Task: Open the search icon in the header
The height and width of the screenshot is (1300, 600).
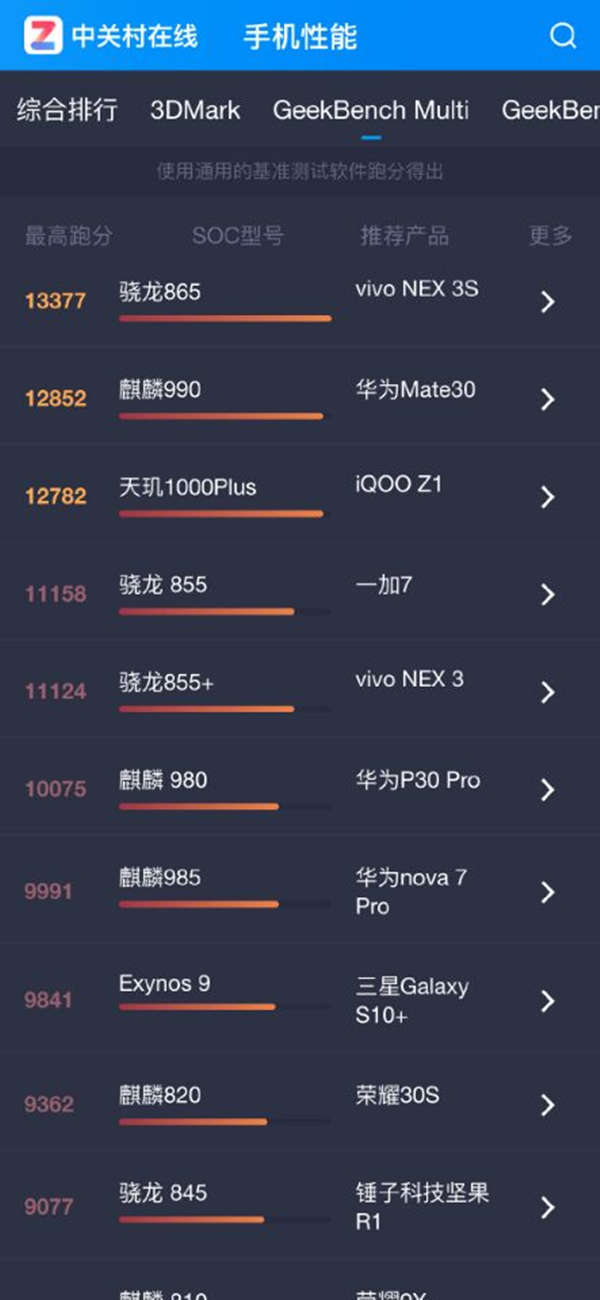Action: point(563,36)
